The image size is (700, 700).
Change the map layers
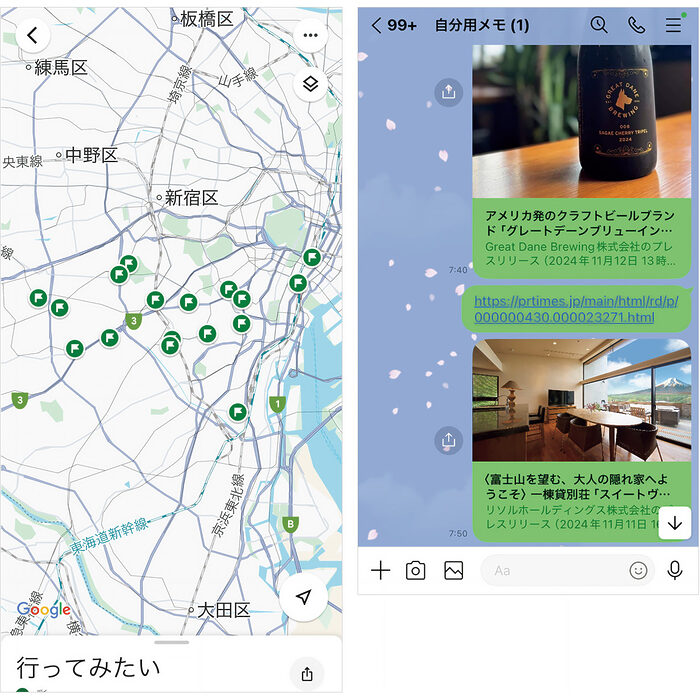(x=310, y=84)
